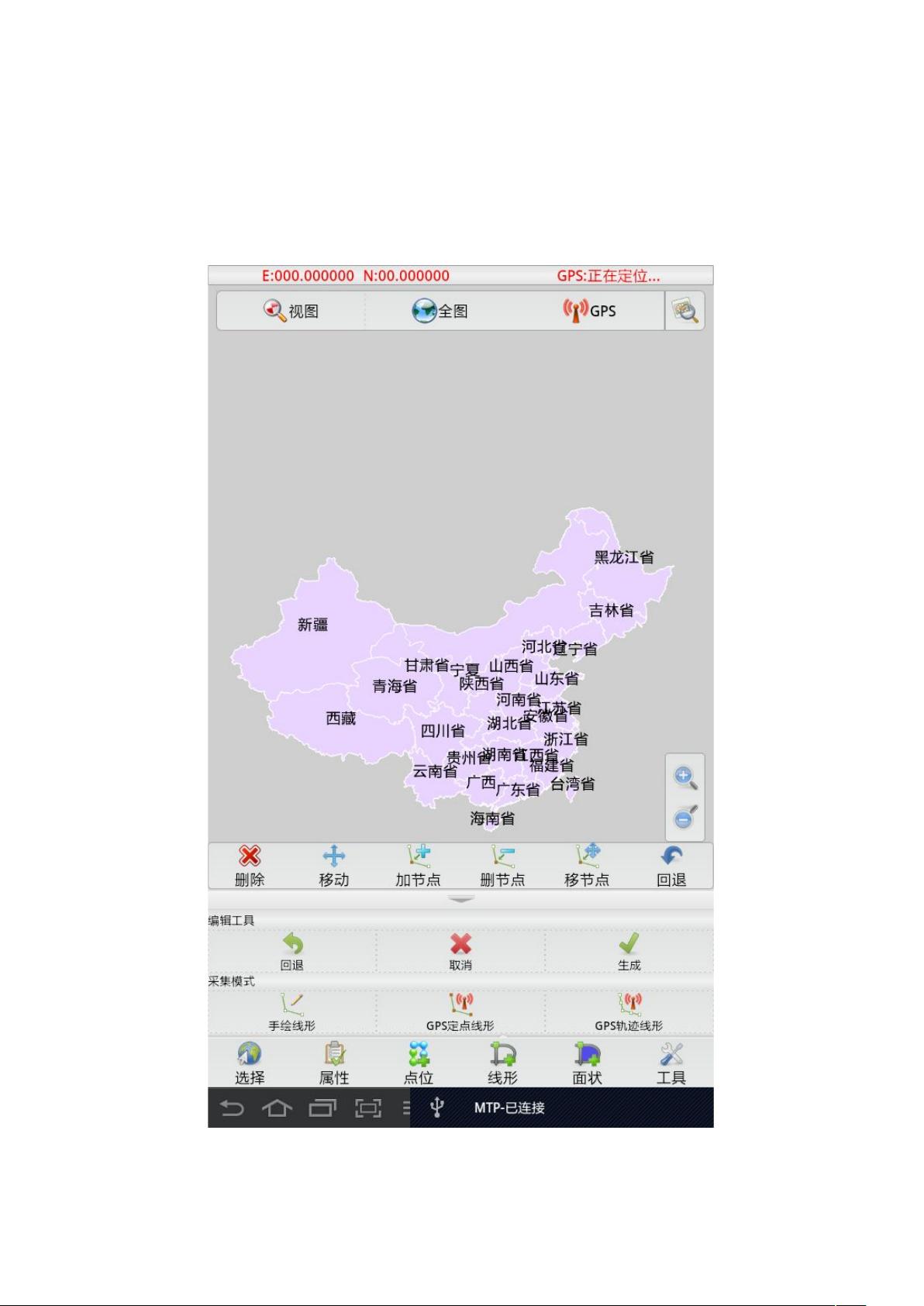
Task: Show the full map with 全图
Action: pos(440,311)
